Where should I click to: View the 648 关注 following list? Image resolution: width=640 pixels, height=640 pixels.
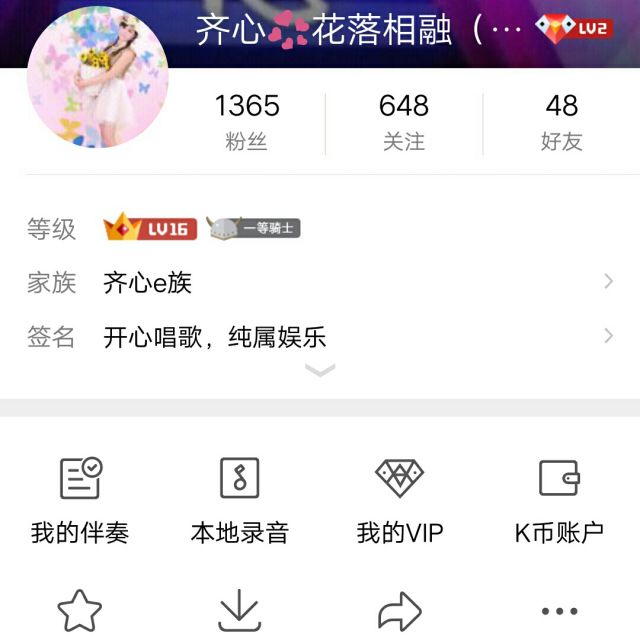(404, 122)
